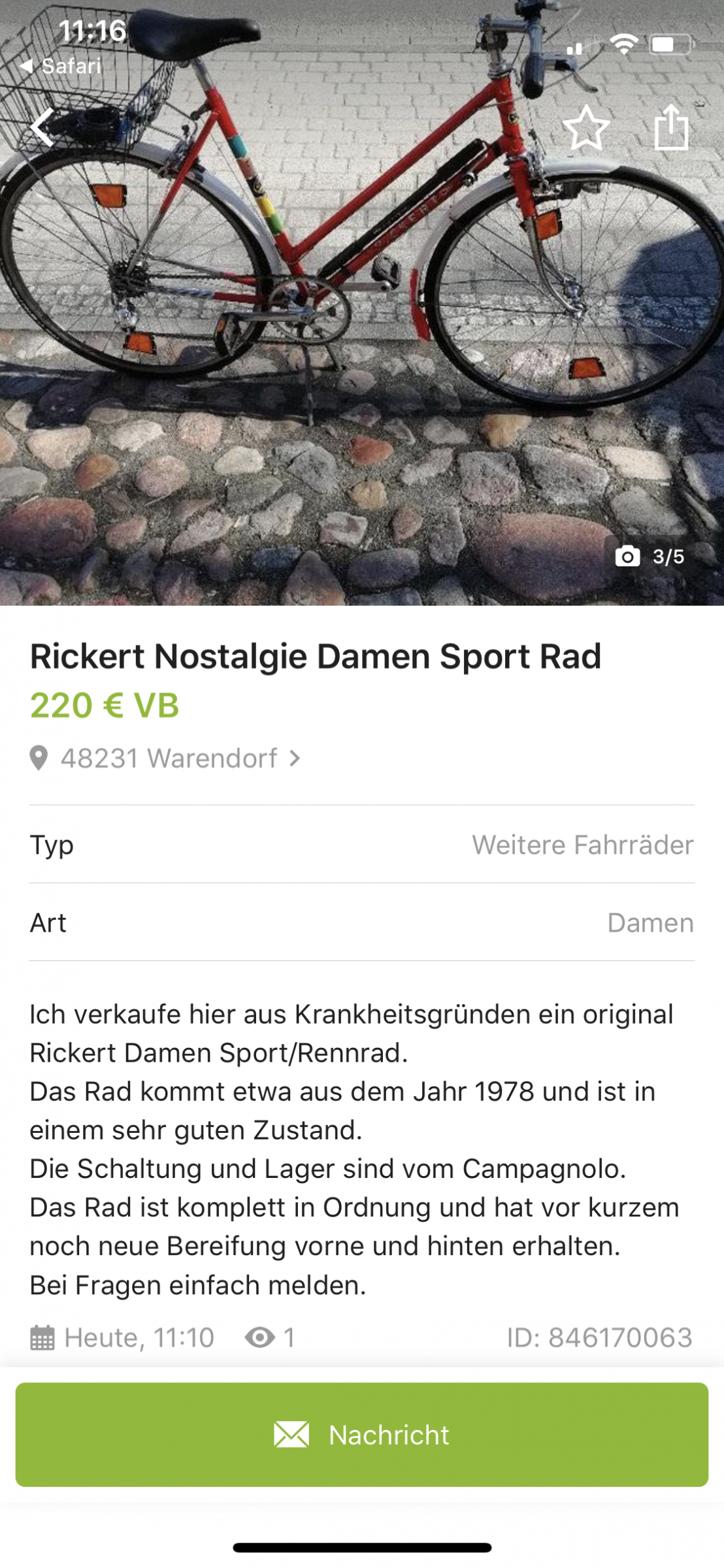Return to Safari from status bar
Image resolution: width=724 pixels, height=1568 pixels.
tap(61, 66)
